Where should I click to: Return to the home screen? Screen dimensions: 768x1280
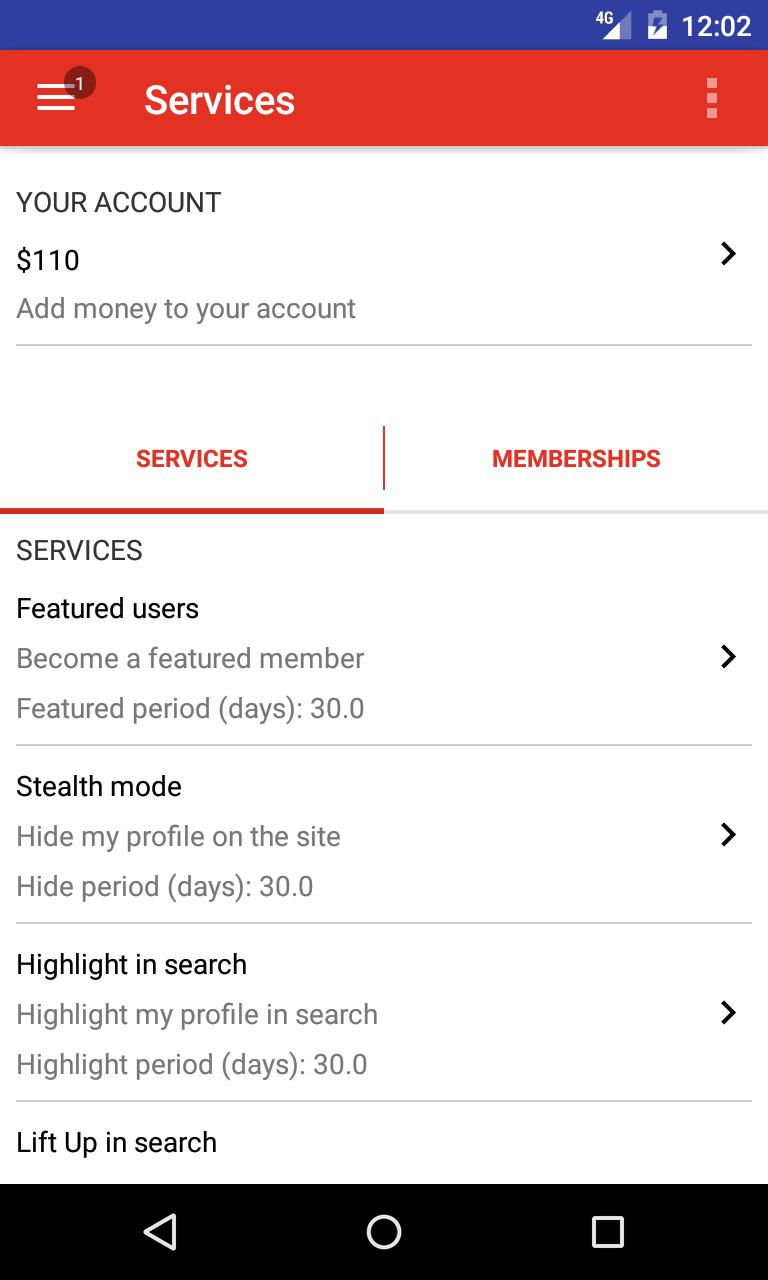coord(384,1232)
